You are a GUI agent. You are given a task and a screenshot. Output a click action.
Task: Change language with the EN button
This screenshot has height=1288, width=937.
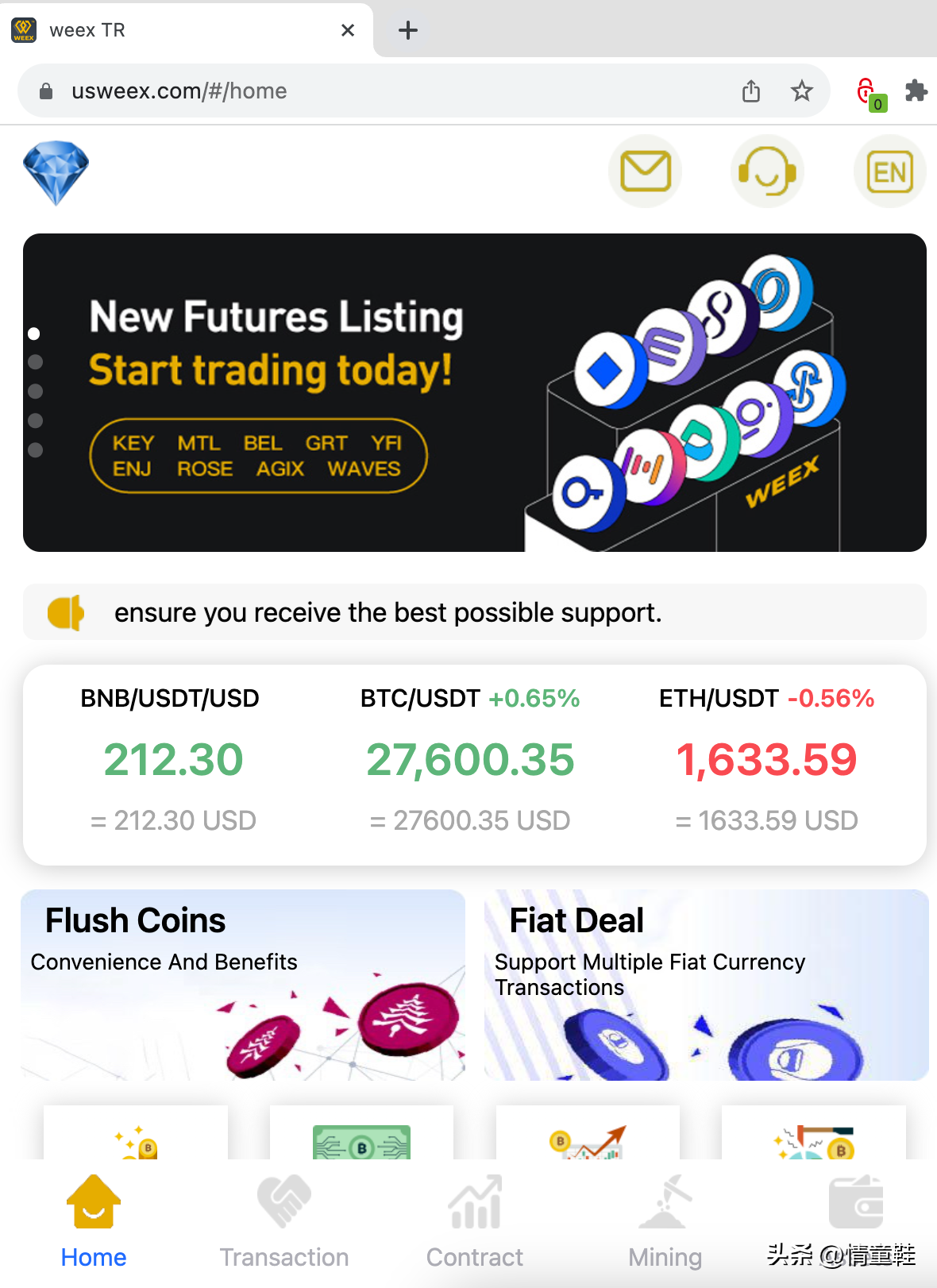click(889, 172)
